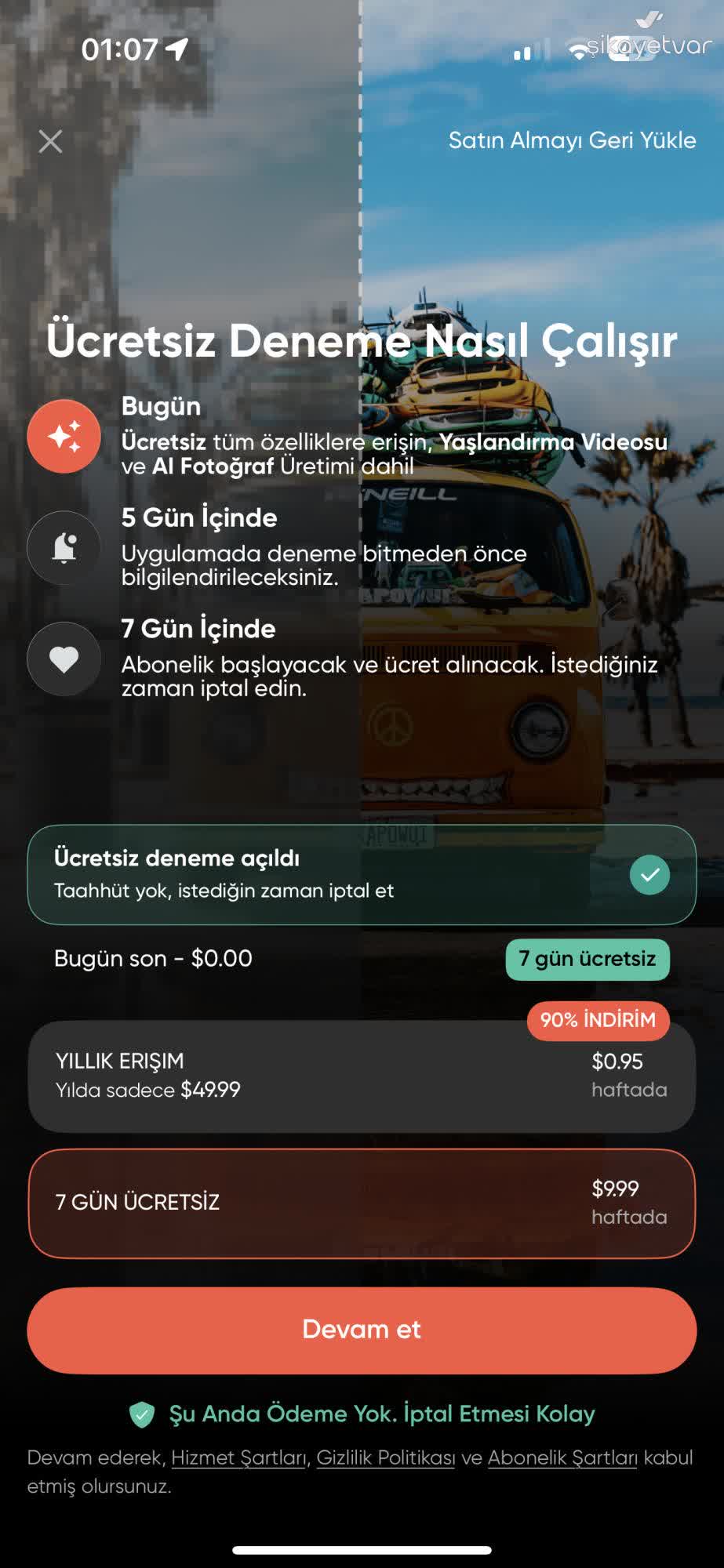Viewport: 724px width, 1568px height.
Task: Tap the Devam et button
Action: (362, 1330)
